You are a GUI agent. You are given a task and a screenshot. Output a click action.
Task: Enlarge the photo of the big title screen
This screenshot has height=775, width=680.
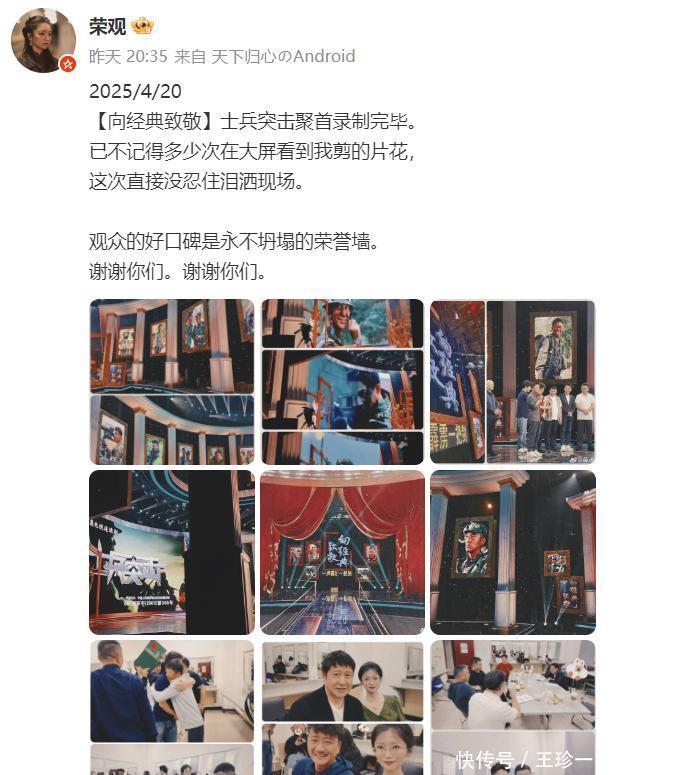tap(172, 552)
